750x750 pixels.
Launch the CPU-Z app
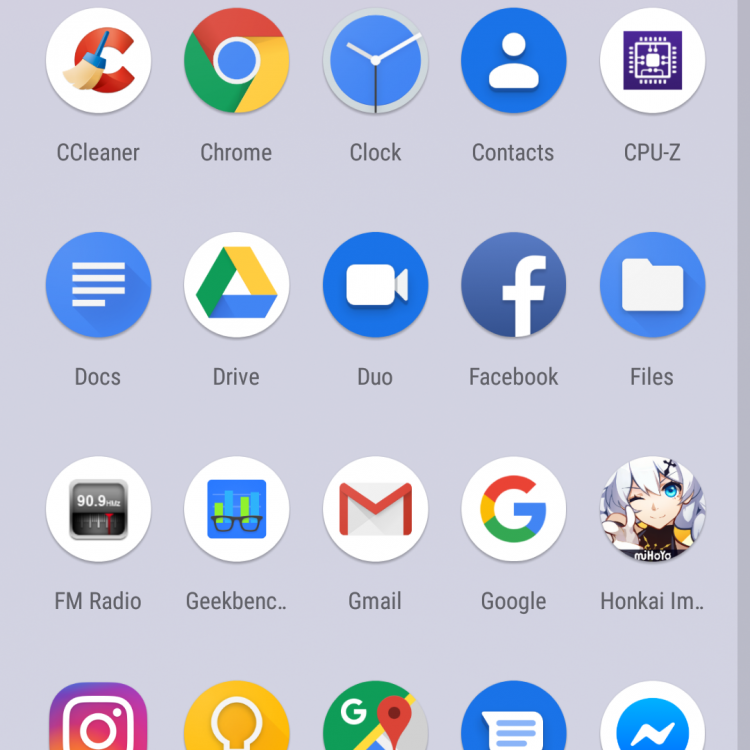(x=652, y=61)
